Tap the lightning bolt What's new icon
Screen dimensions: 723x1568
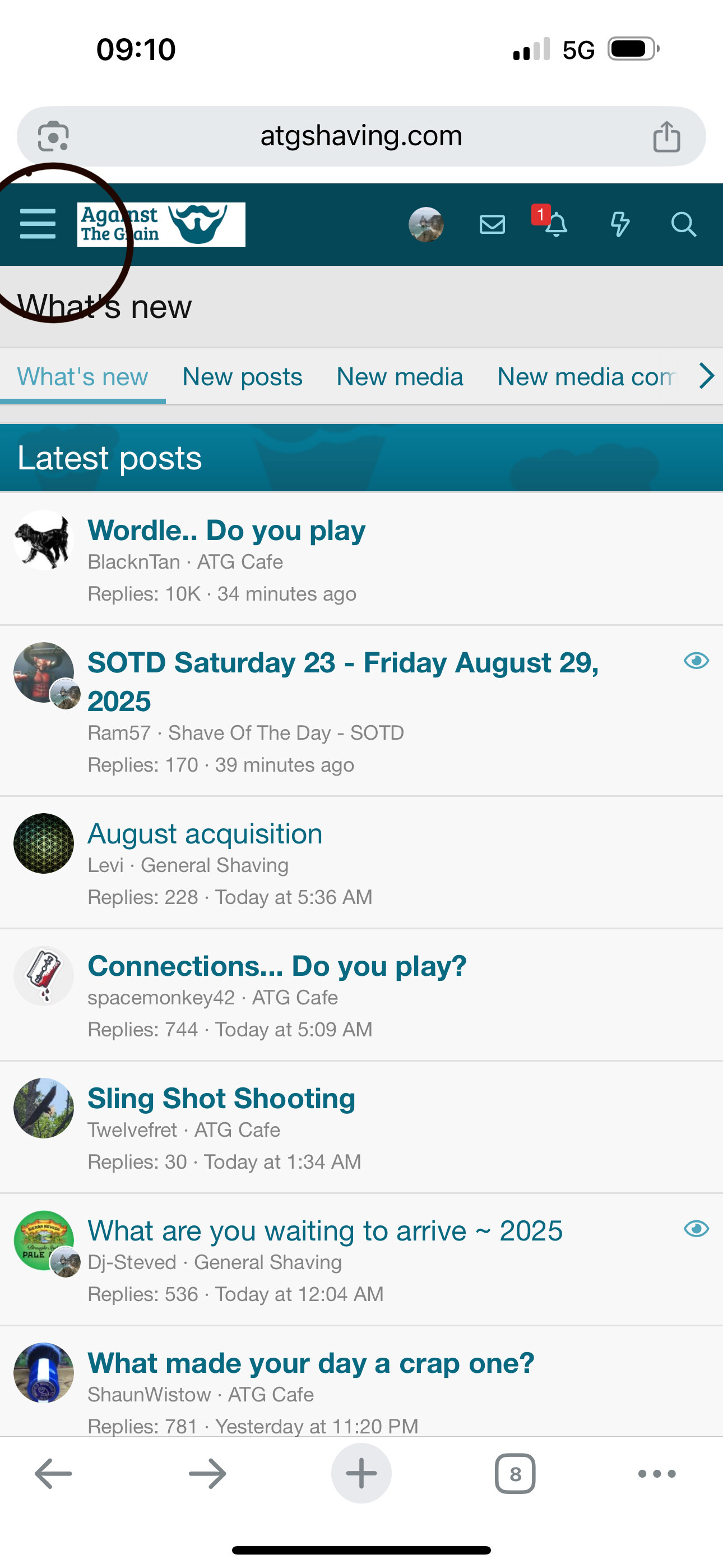(x=619, y=225)
